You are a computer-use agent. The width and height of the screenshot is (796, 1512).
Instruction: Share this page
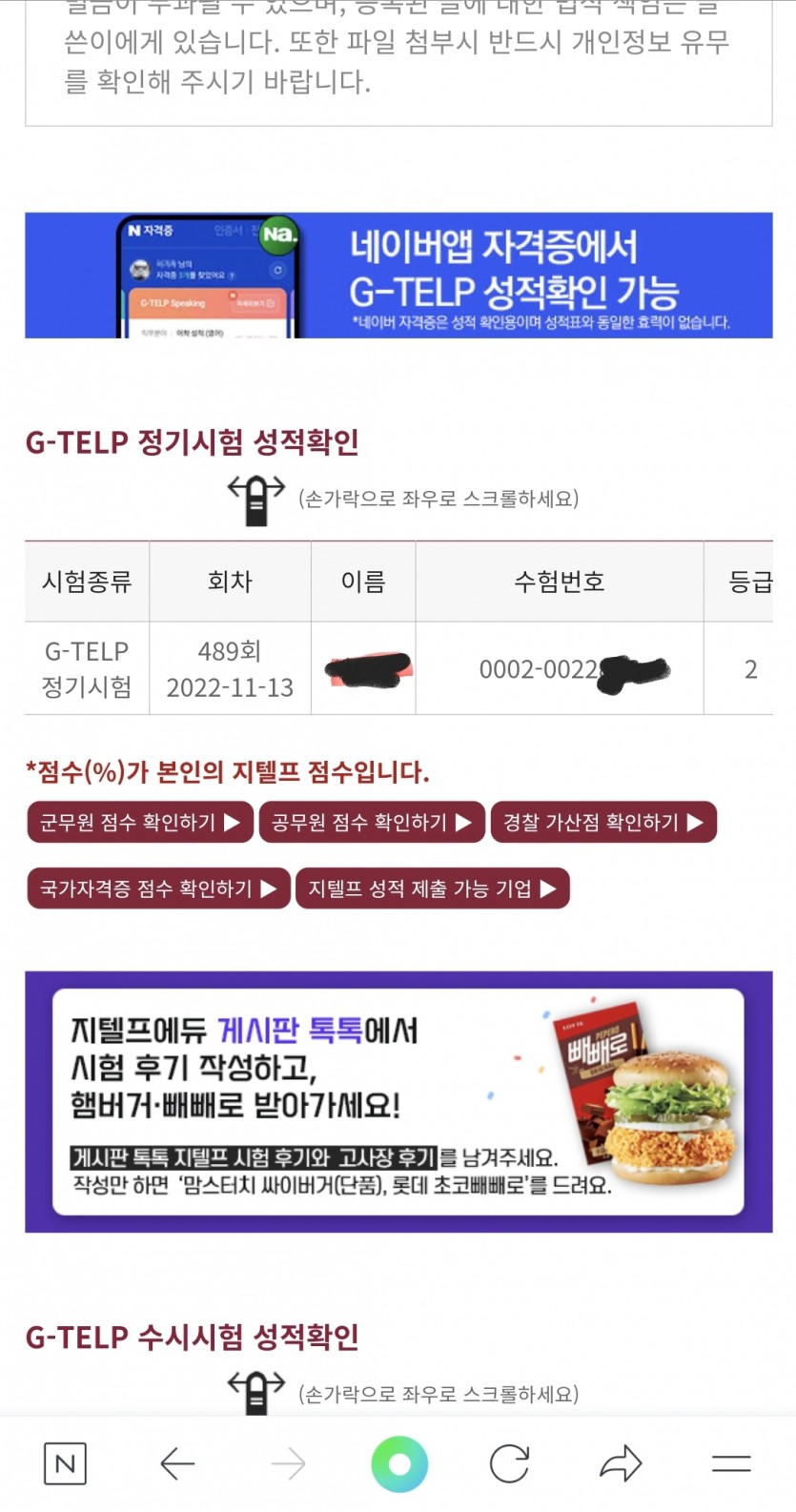point(621,1463)
